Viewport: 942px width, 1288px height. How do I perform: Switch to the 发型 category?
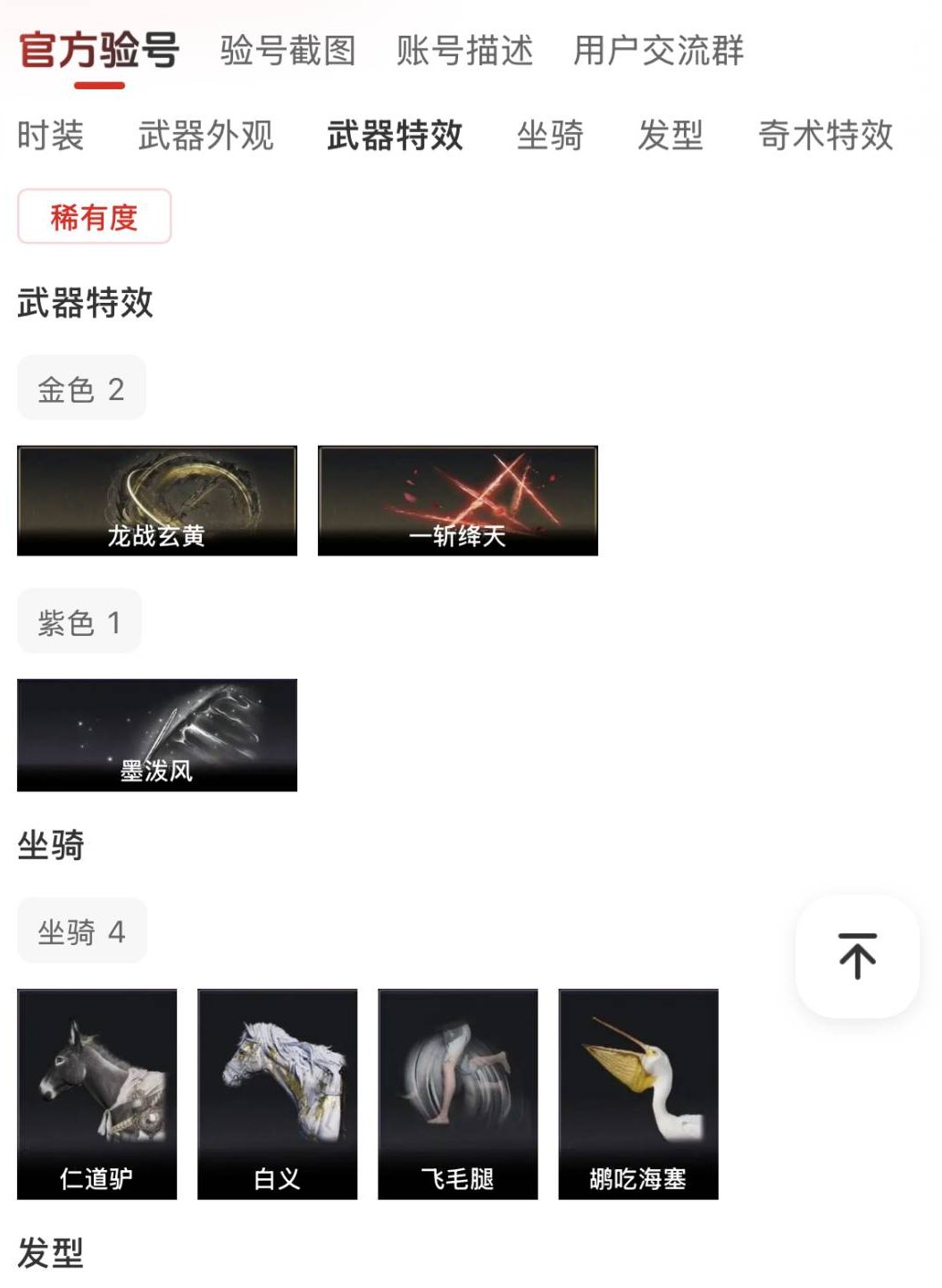pos(671,137)
